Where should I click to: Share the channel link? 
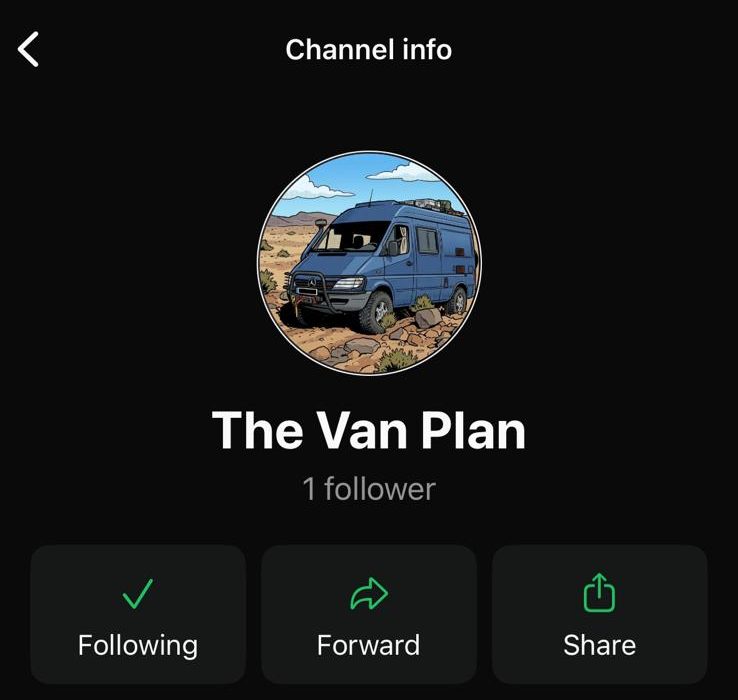pos(599,614)
